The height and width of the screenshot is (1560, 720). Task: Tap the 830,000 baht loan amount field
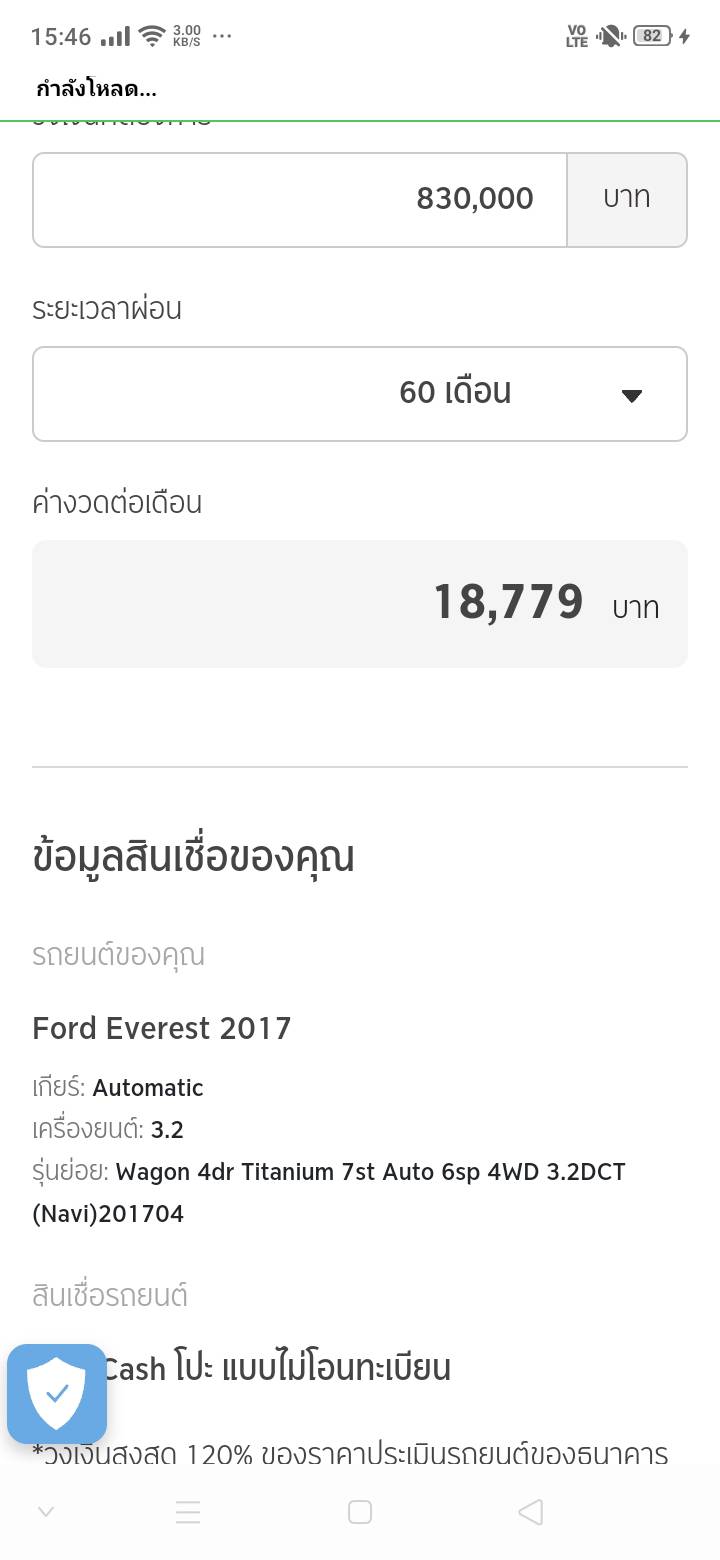point(300,200)
